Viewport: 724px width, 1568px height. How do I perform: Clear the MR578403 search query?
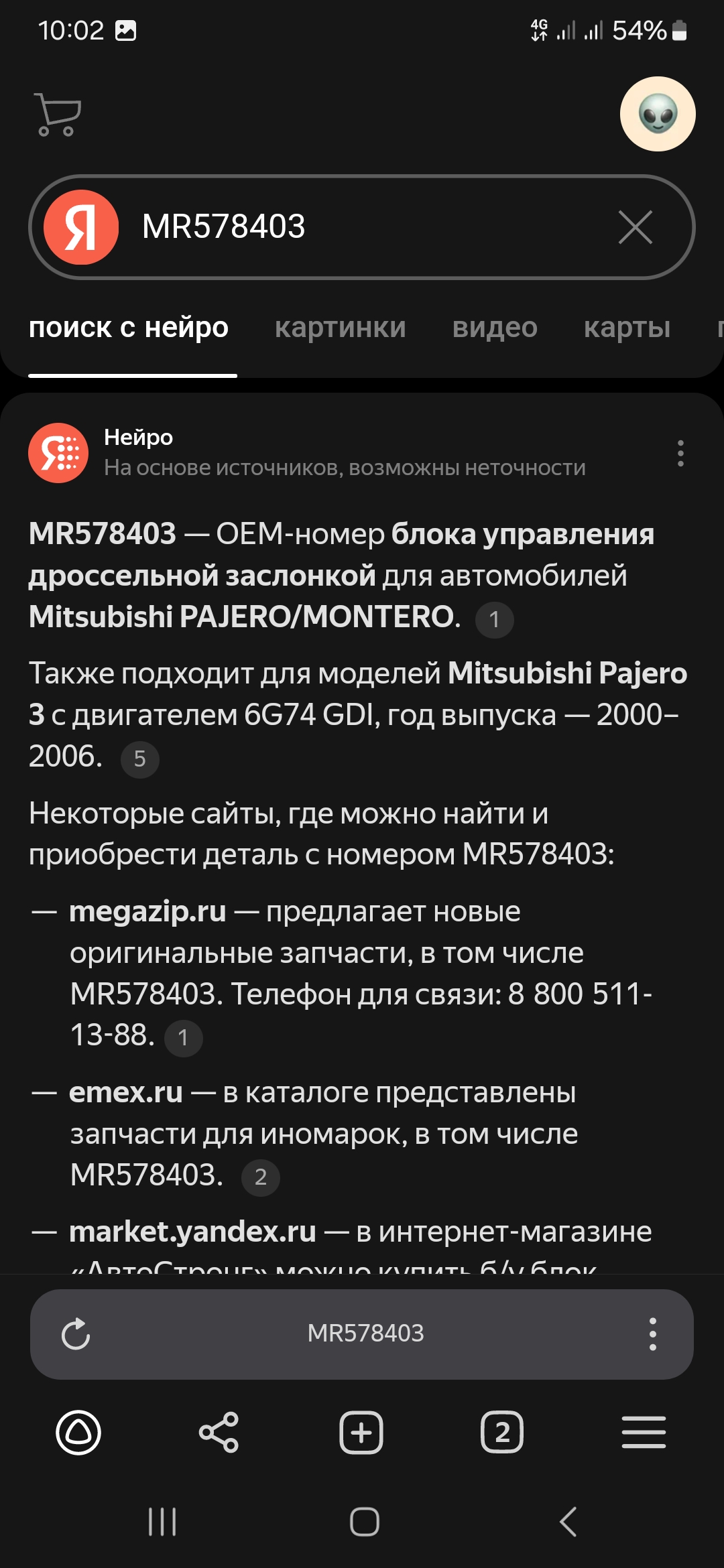coord(635,227)
